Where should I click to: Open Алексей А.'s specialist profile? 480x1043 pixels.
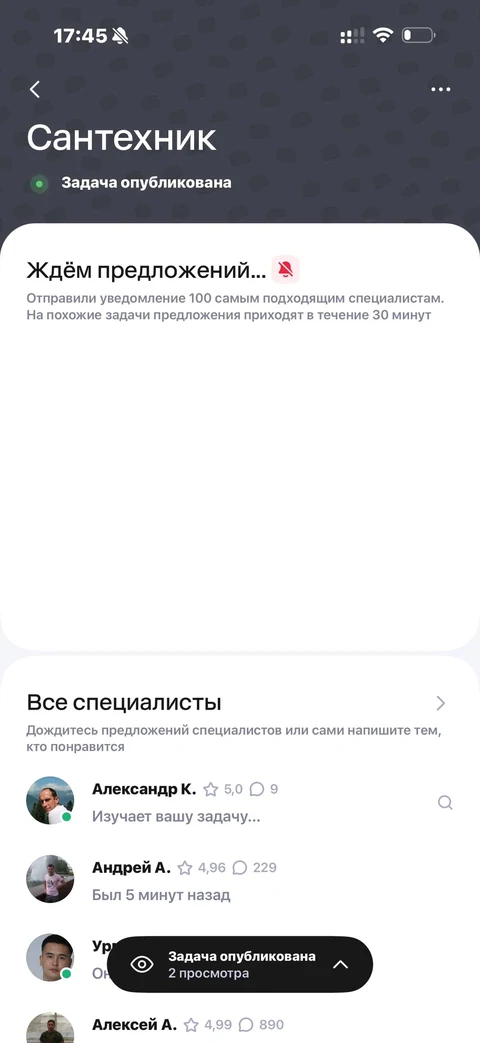[239, 1026]
